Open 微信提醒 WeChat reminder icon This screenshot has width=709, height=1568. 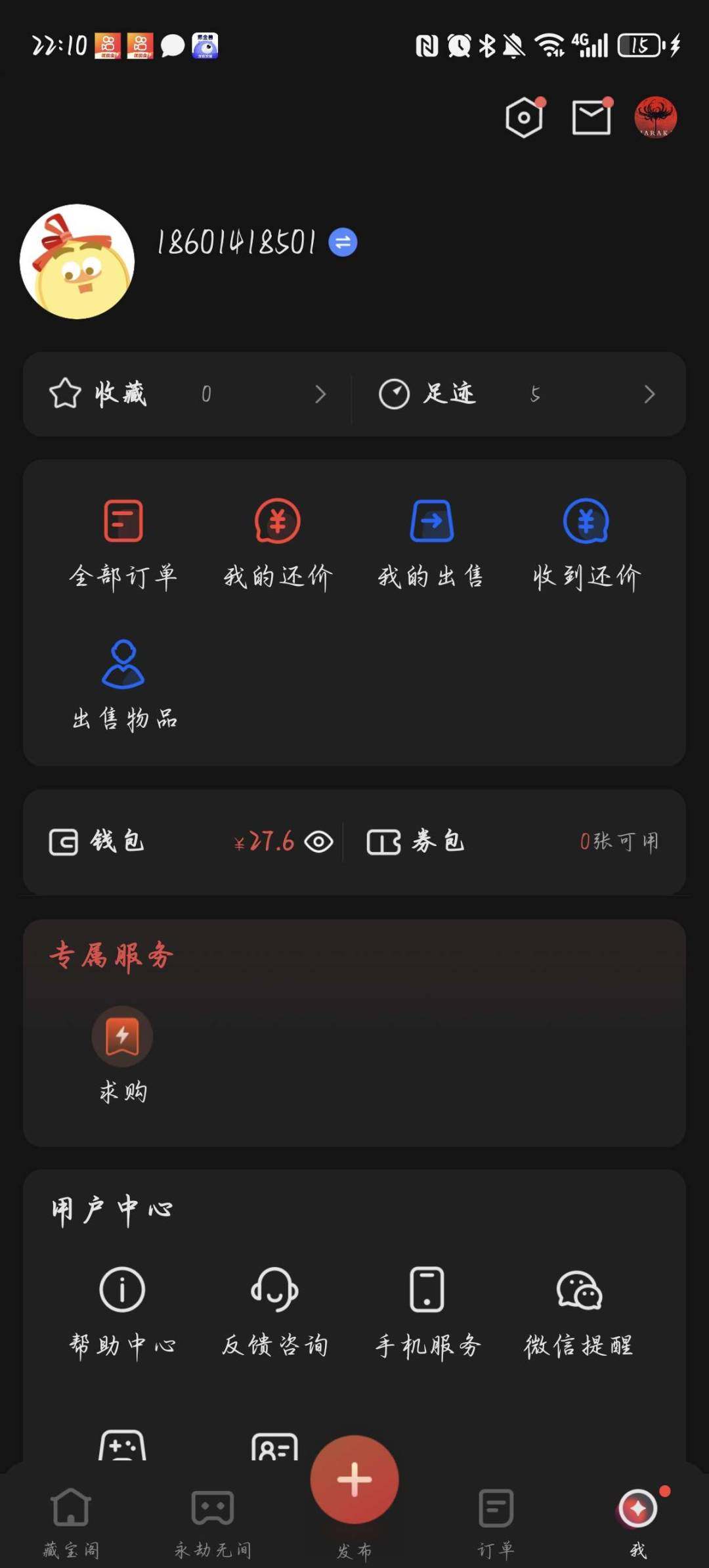point(580,1289)
